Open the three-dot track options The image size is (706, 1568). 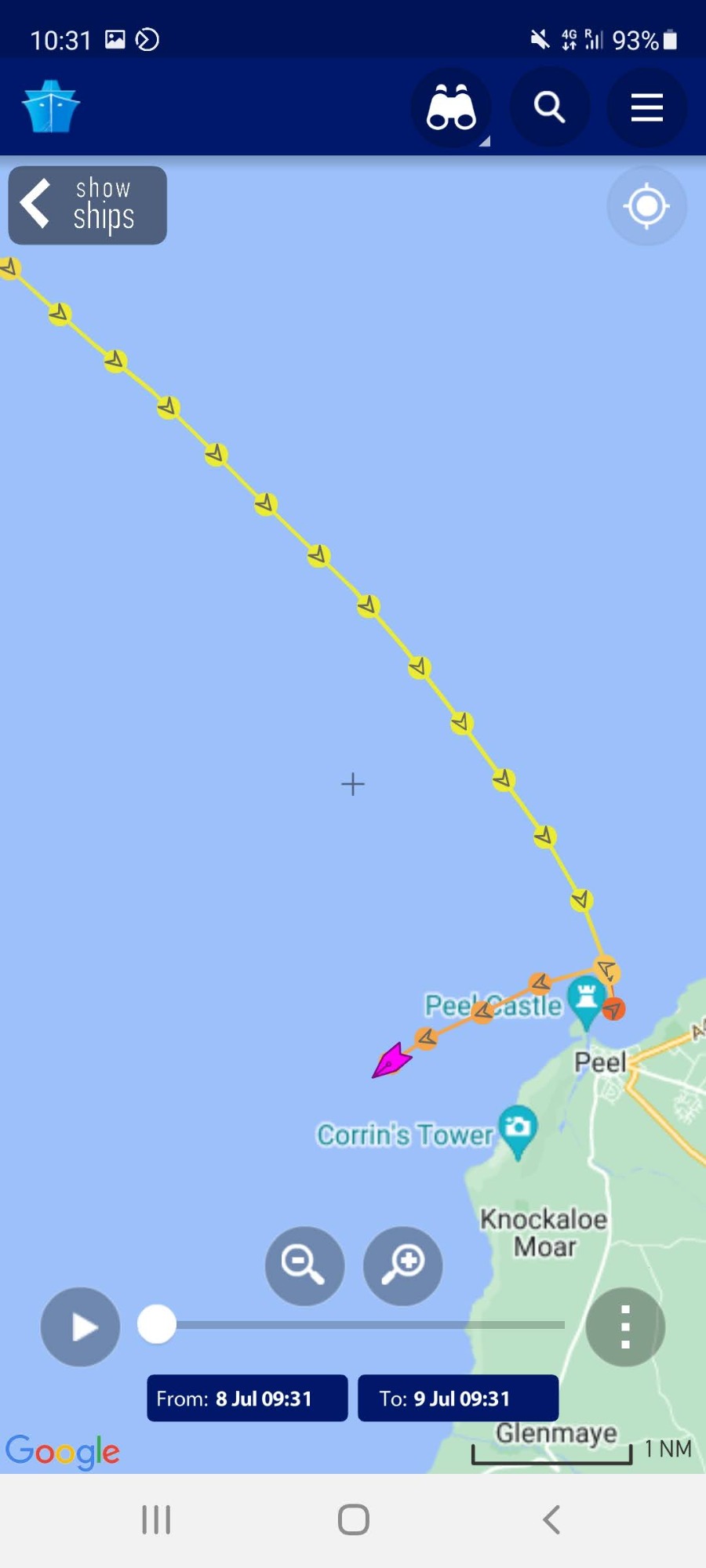(x=625, y=1327)
